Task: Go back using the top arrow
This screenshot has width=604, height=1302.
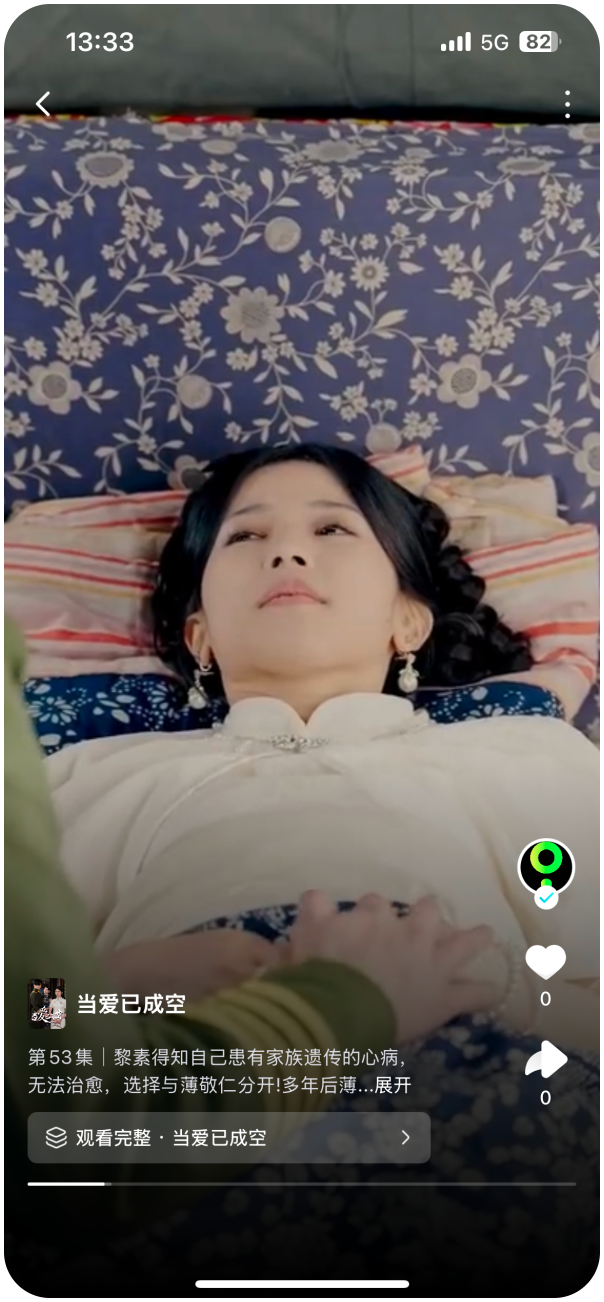Action: point(43,104)
